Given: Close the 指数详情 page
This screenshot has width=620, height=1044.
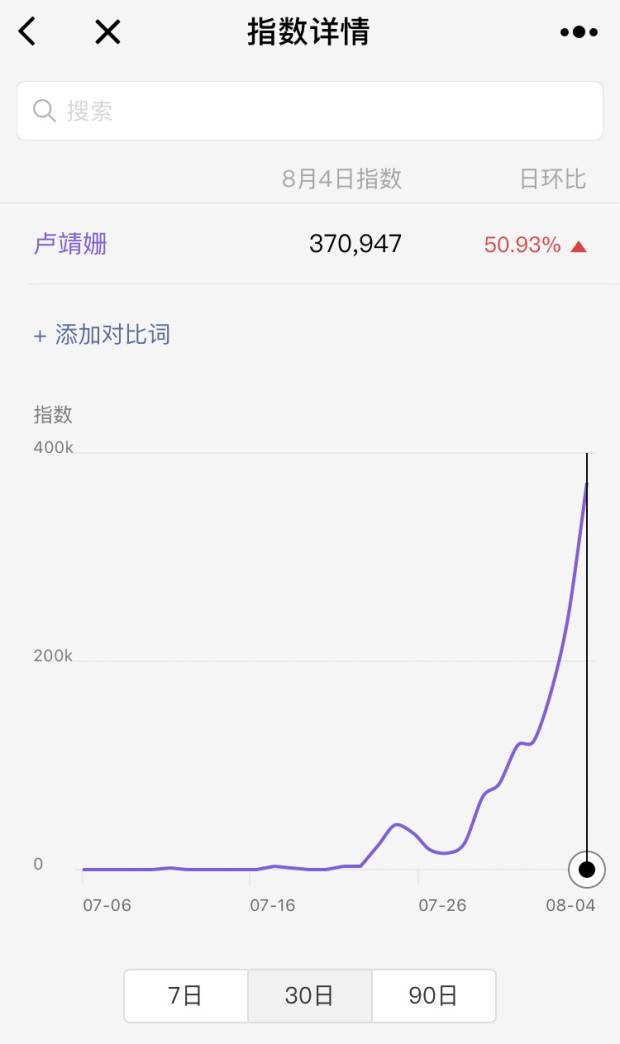Looking at the screenshot, I should pos(107,32).
